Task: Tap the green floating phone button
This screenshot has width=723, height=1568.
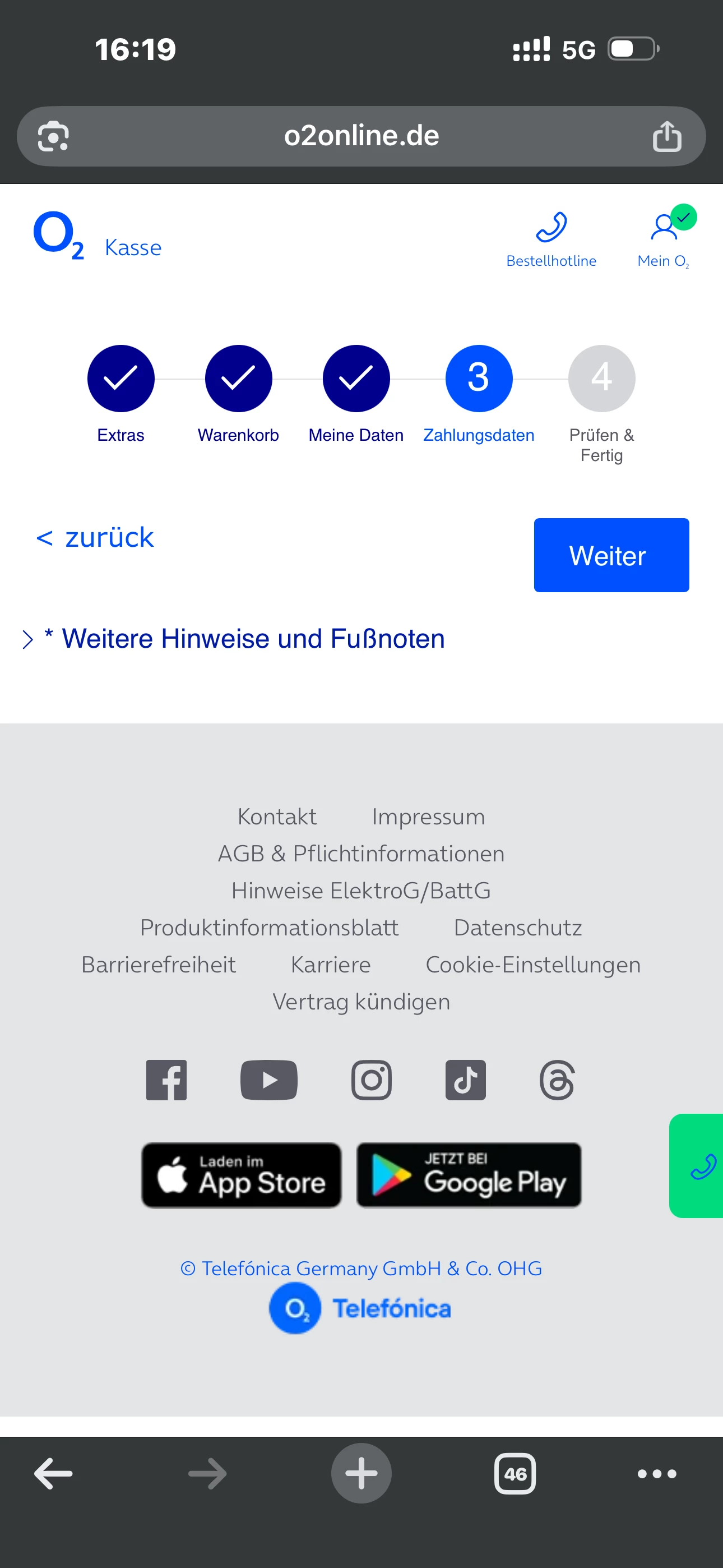Action: [700, 1166]
